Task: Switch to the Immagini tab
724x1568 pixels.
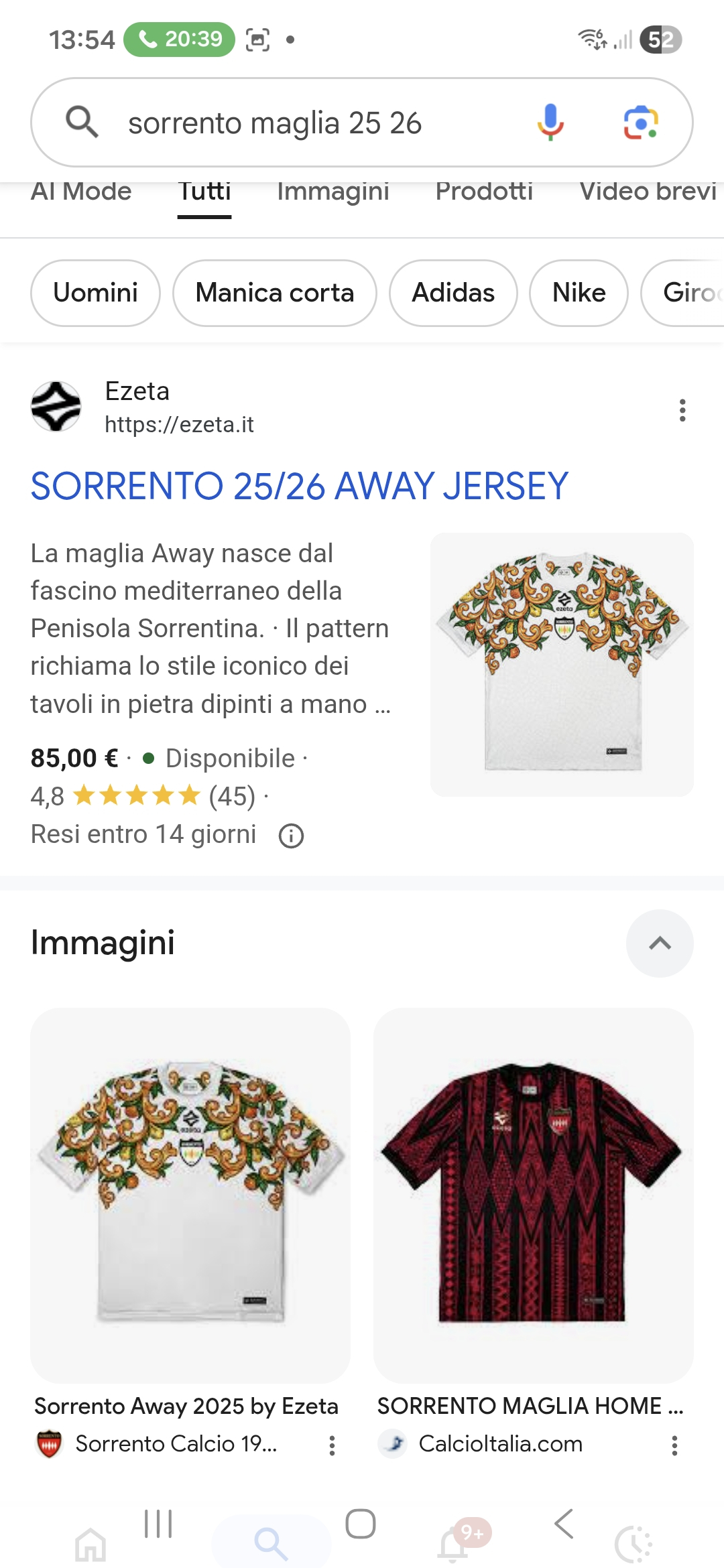Action: tap(333, 192)
